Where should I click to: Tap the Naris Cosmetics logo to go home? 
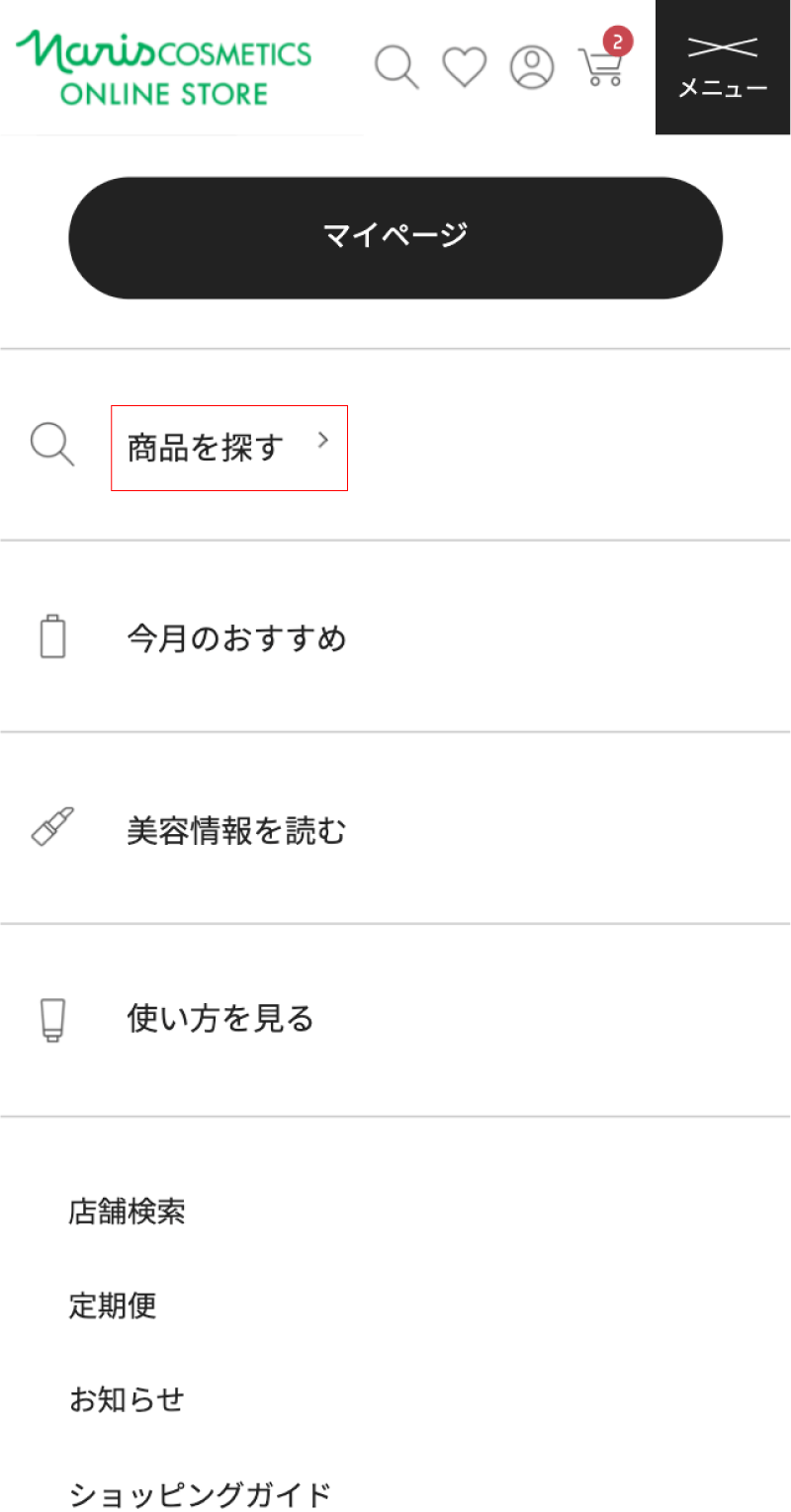(164, 68)
